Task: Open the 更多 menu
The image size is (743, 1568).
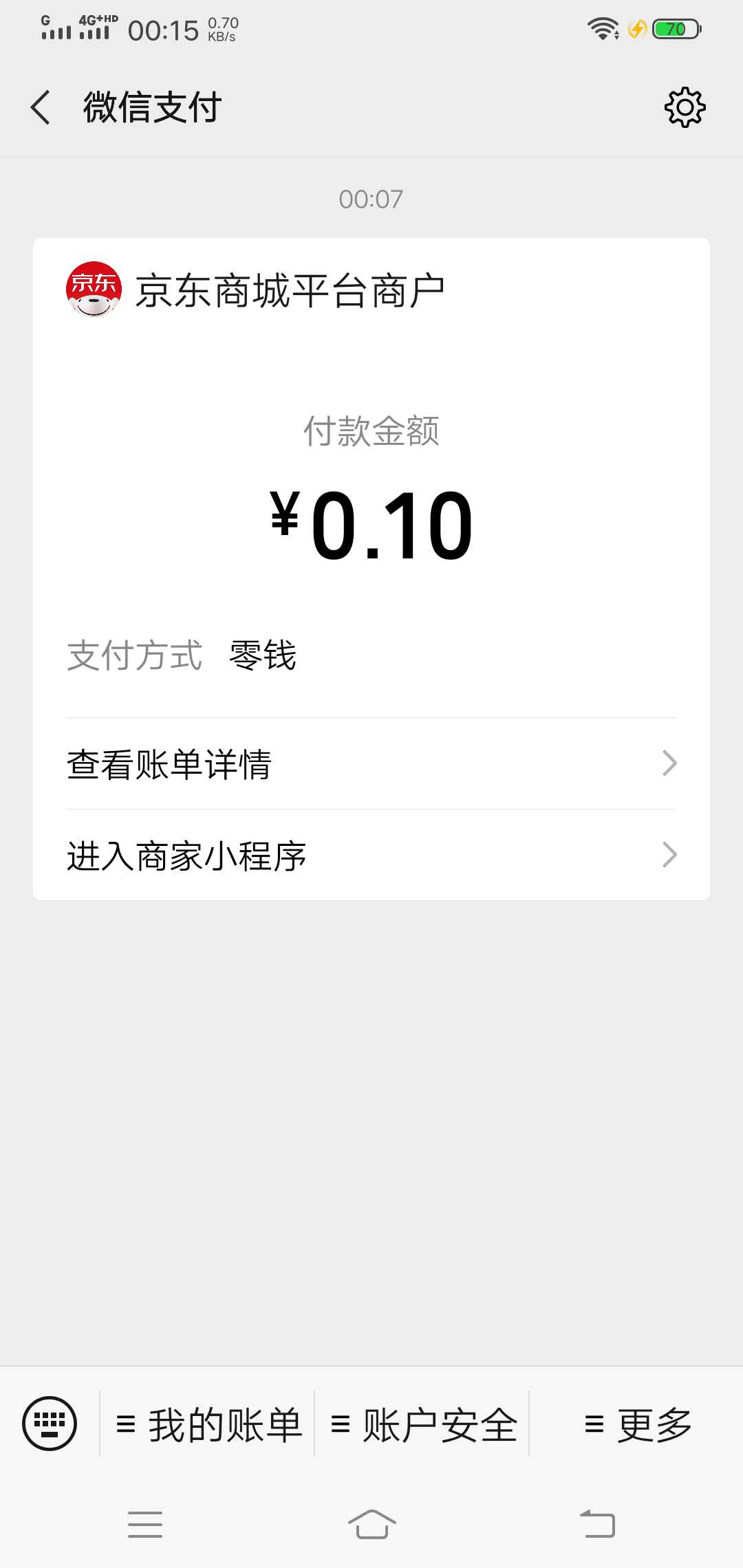Action: click(636, 1424)
